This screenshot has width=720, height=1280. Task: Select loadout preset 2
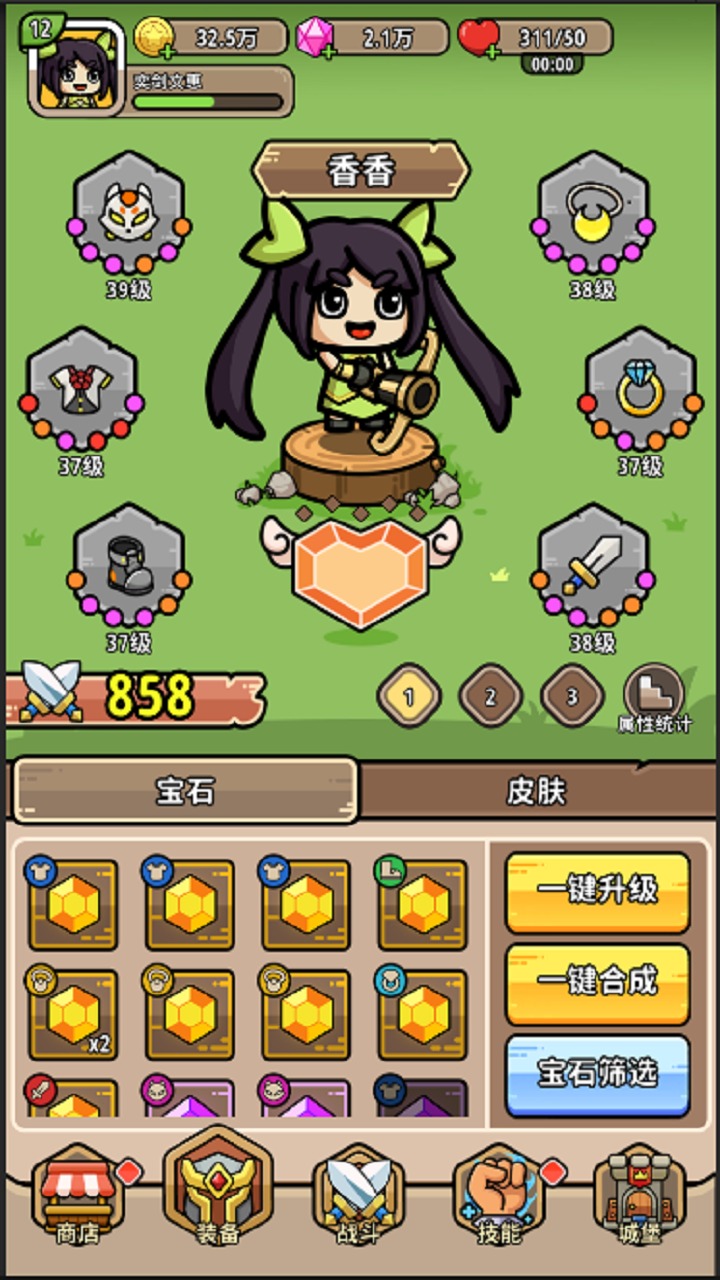(490, 696)
